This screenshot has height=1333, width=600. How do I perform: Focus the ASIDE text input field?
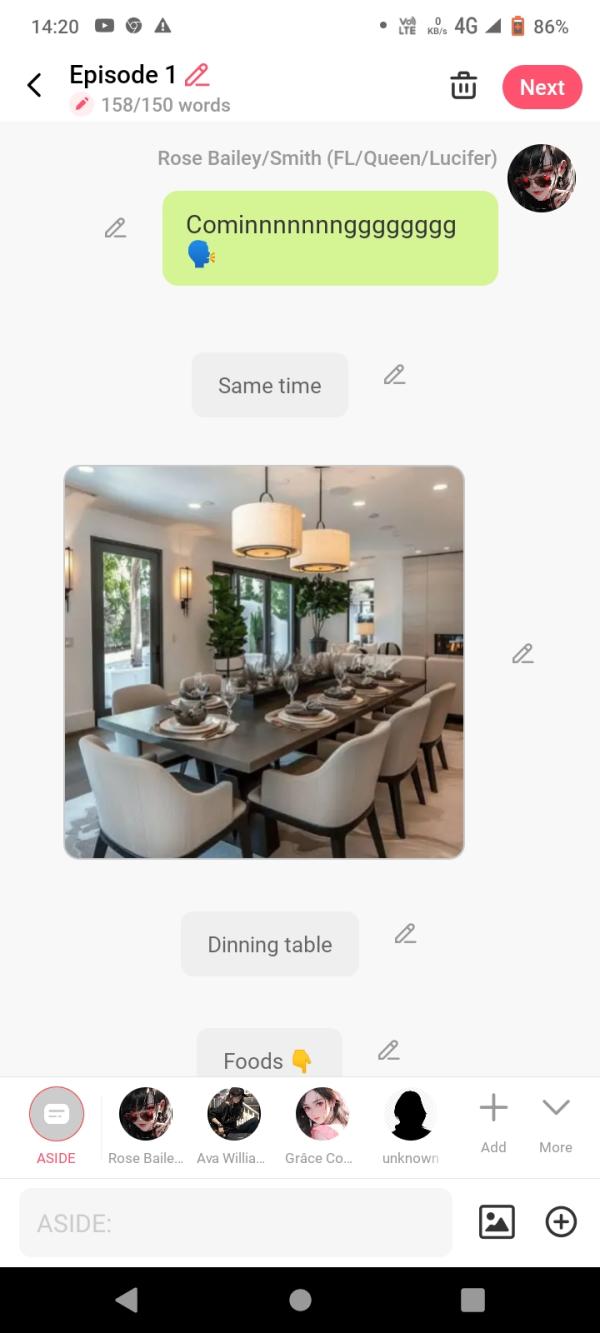pyautogui.click(x=235, y=1222)
